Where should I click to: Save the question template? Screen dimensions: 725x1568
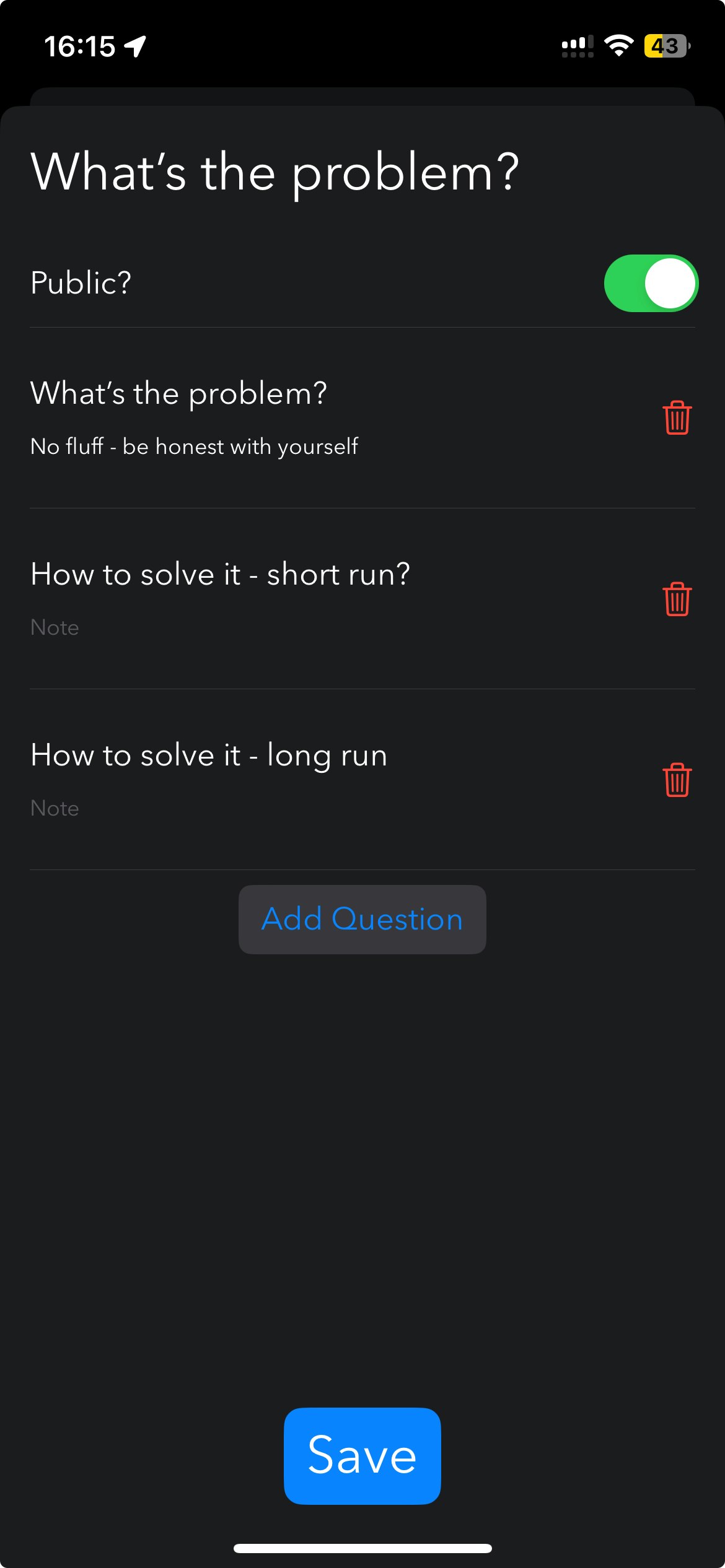pos(362,1455)
